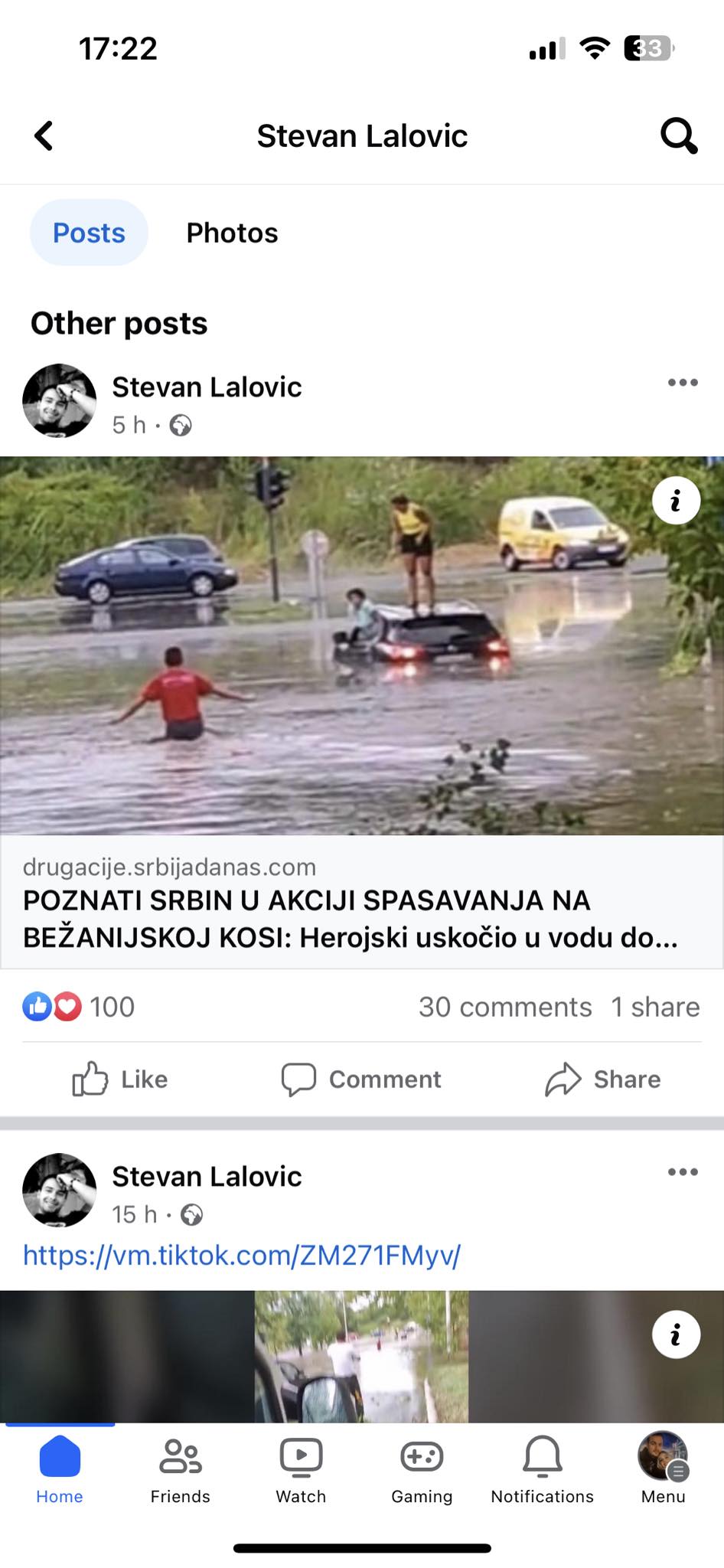Viewport: 724px width, 1568px height.
Task: Open the 30 comments
Action: (504, 1007)
